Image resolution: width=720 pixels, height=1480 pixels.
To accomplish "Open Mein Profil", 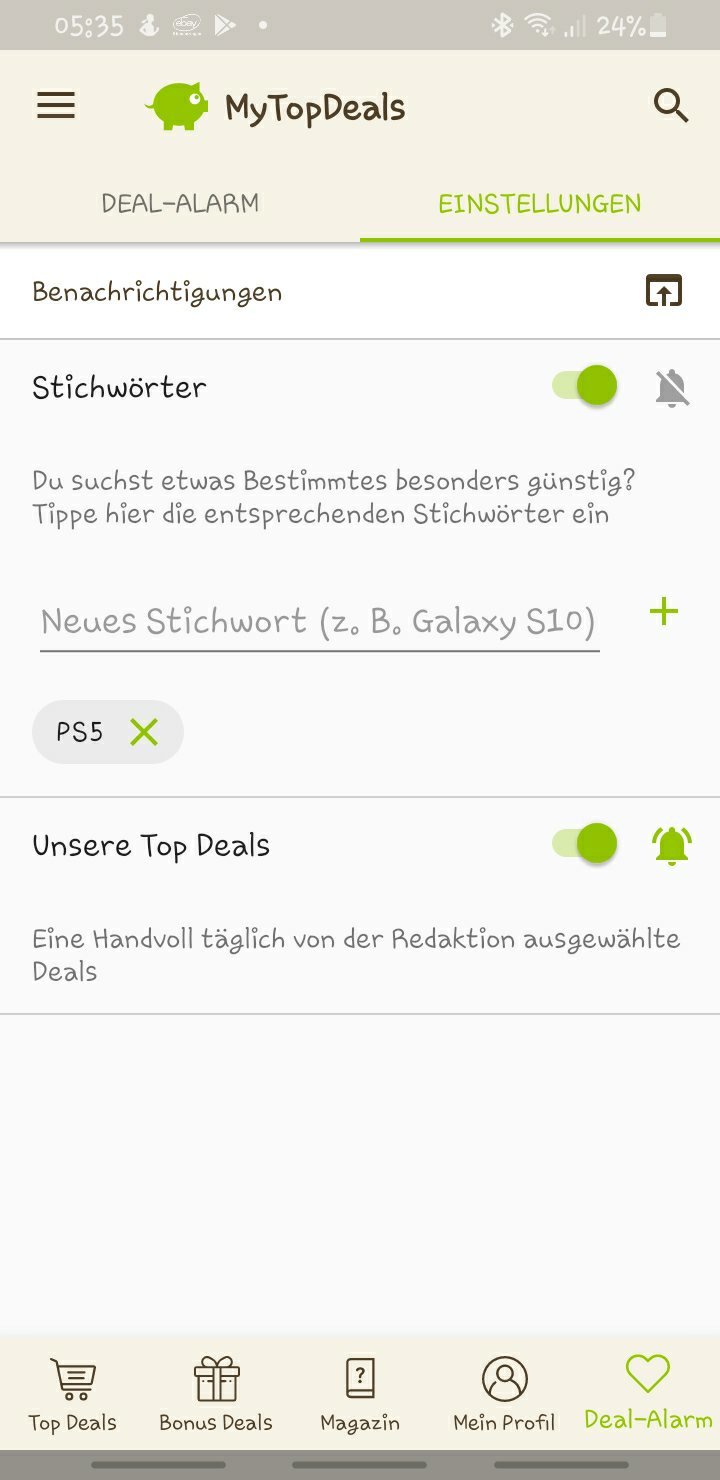I will [x=504, y=1394].
